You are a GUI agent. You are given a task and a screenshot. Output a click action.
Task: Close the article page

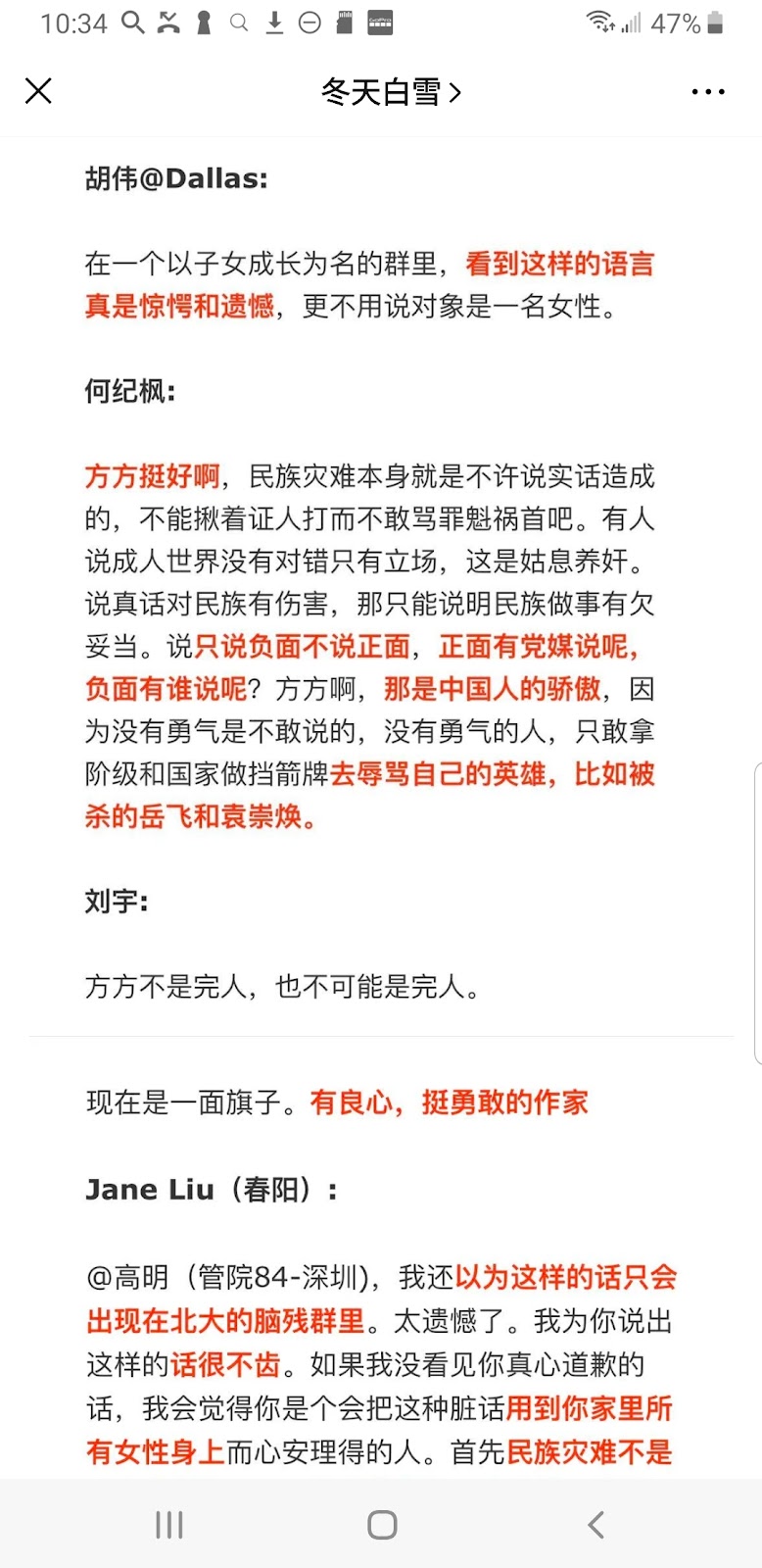38,91
